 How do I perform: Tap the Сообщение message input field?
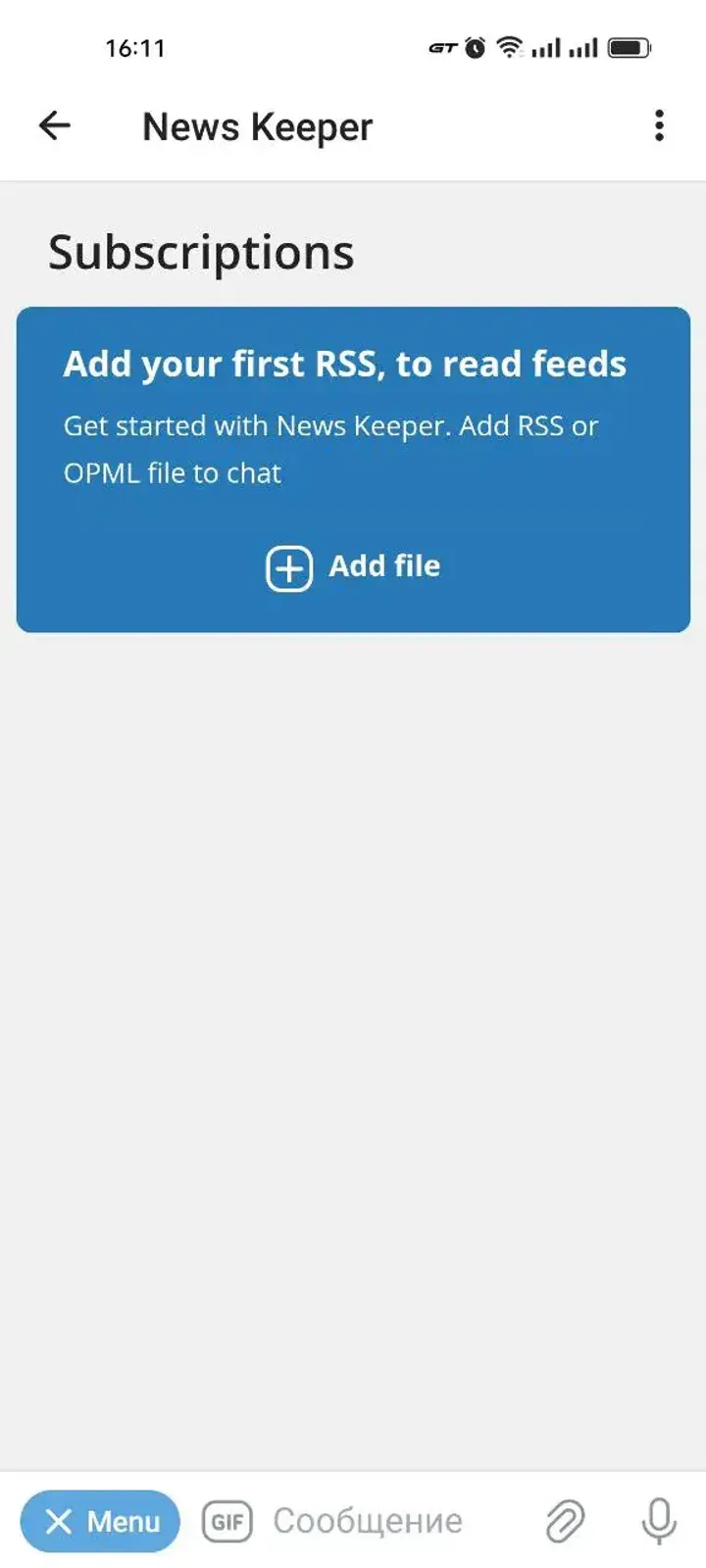(368, 1521)
